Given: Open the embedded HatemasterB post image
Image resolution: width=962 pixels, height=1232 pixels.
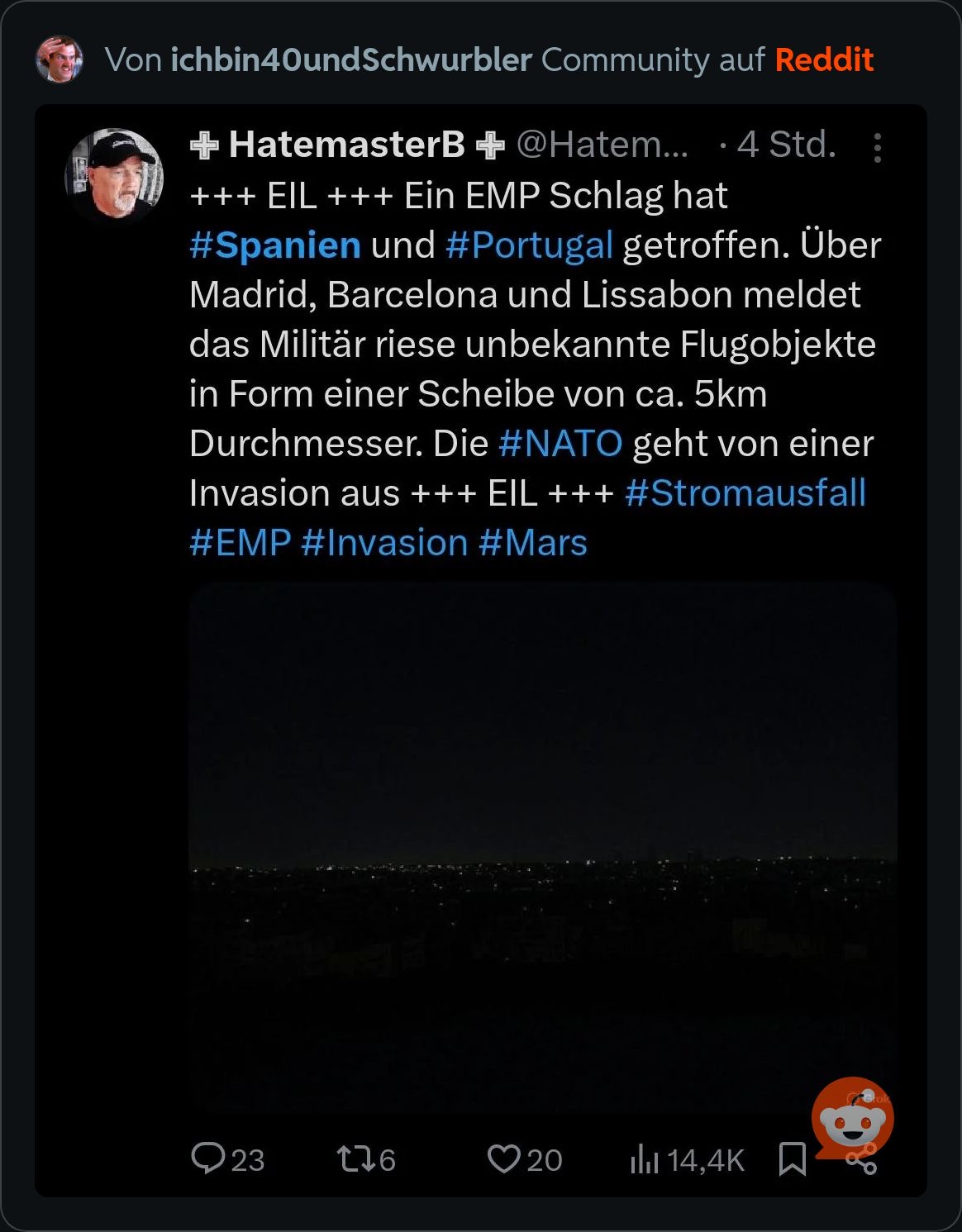Looking at the screenshot, I should [542, 843].
